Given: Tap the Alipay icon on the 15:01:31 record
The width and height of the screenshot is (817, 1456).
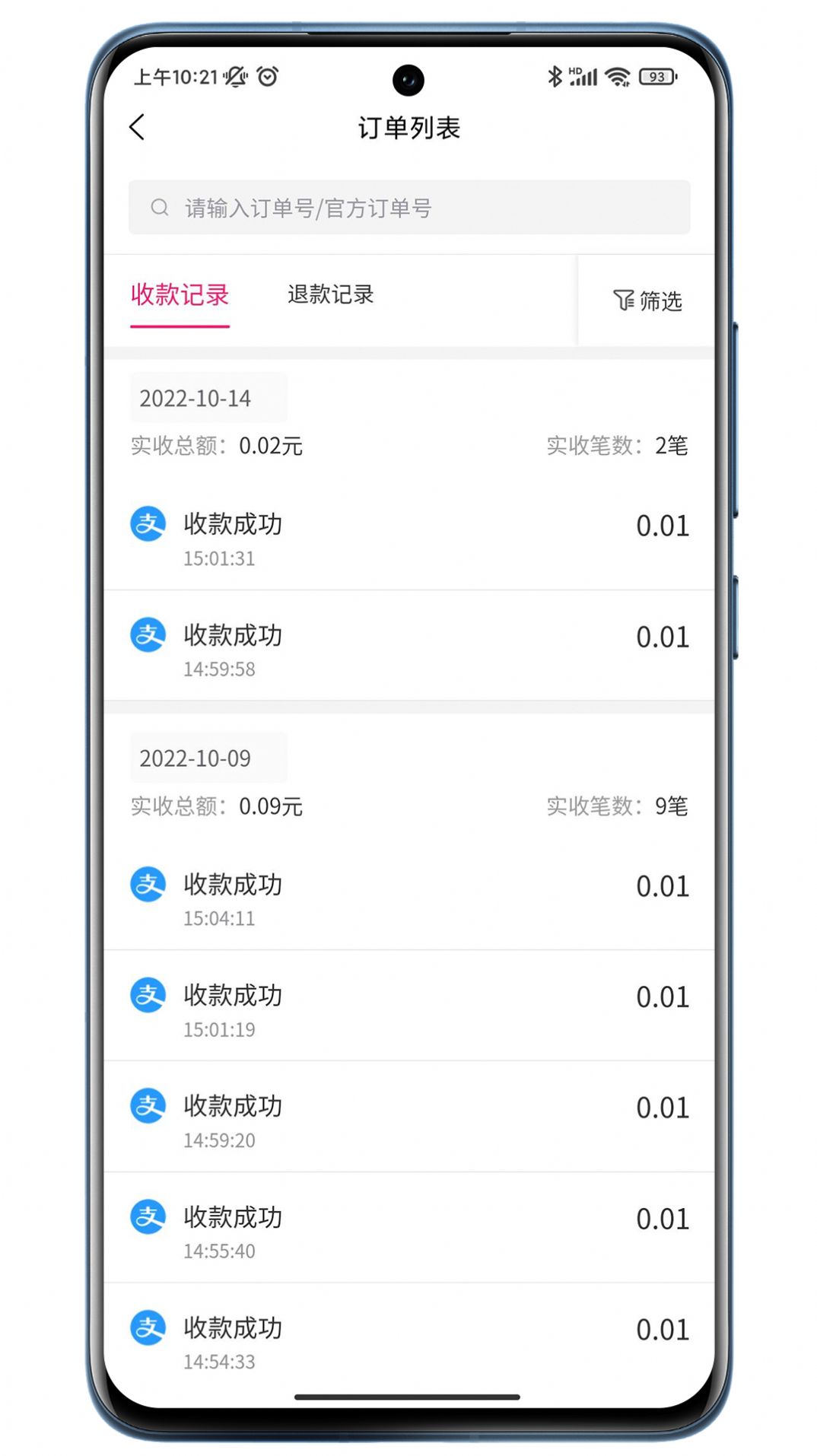Looking at the screenshot, I should (x=148, y=524).
